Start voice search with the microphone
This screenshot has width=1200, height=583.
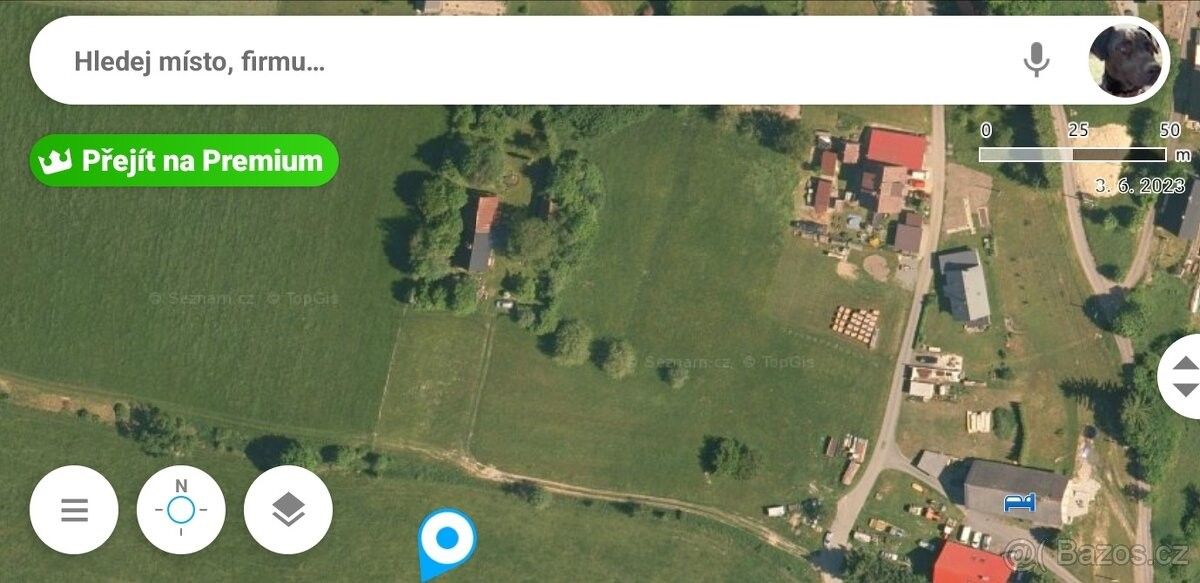point(1036,61)
